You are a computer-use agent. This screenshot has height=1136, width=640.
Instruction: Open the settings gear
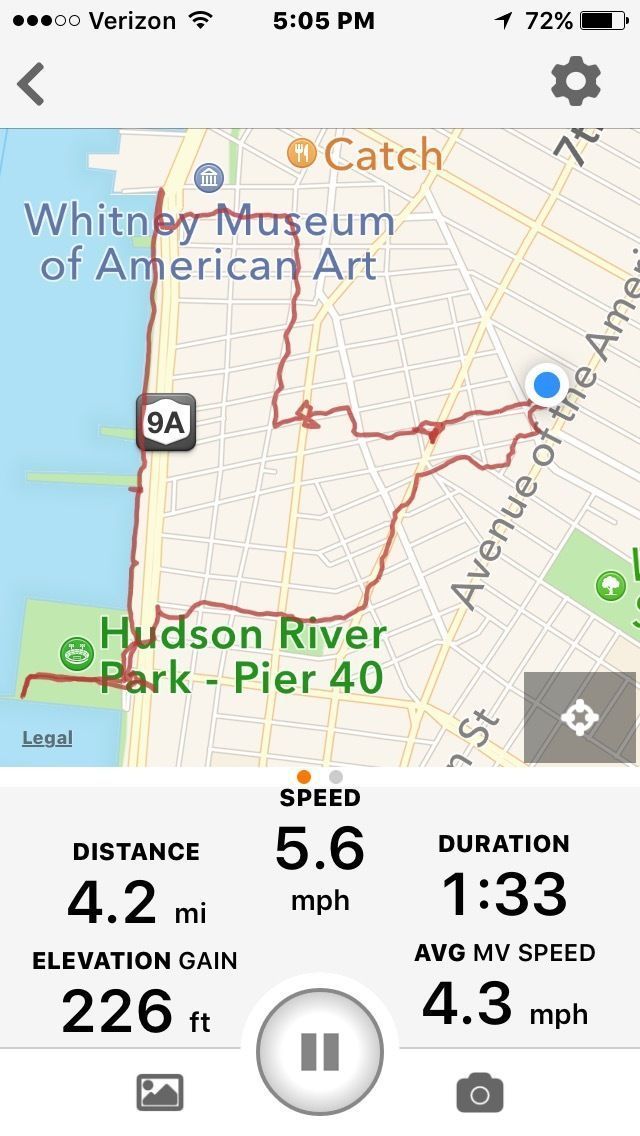[576, 82]
